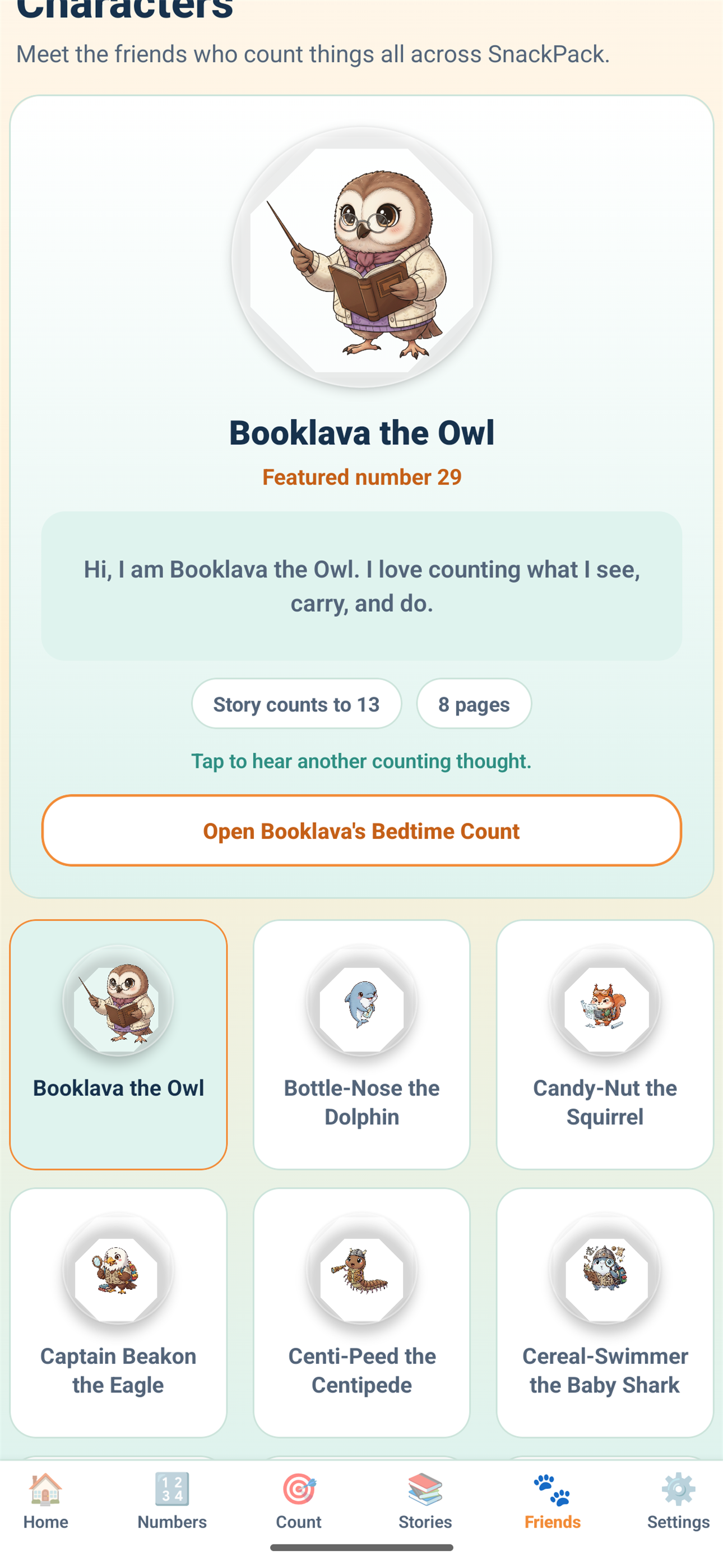Switch to the Numbers tab

[172, 1501]
